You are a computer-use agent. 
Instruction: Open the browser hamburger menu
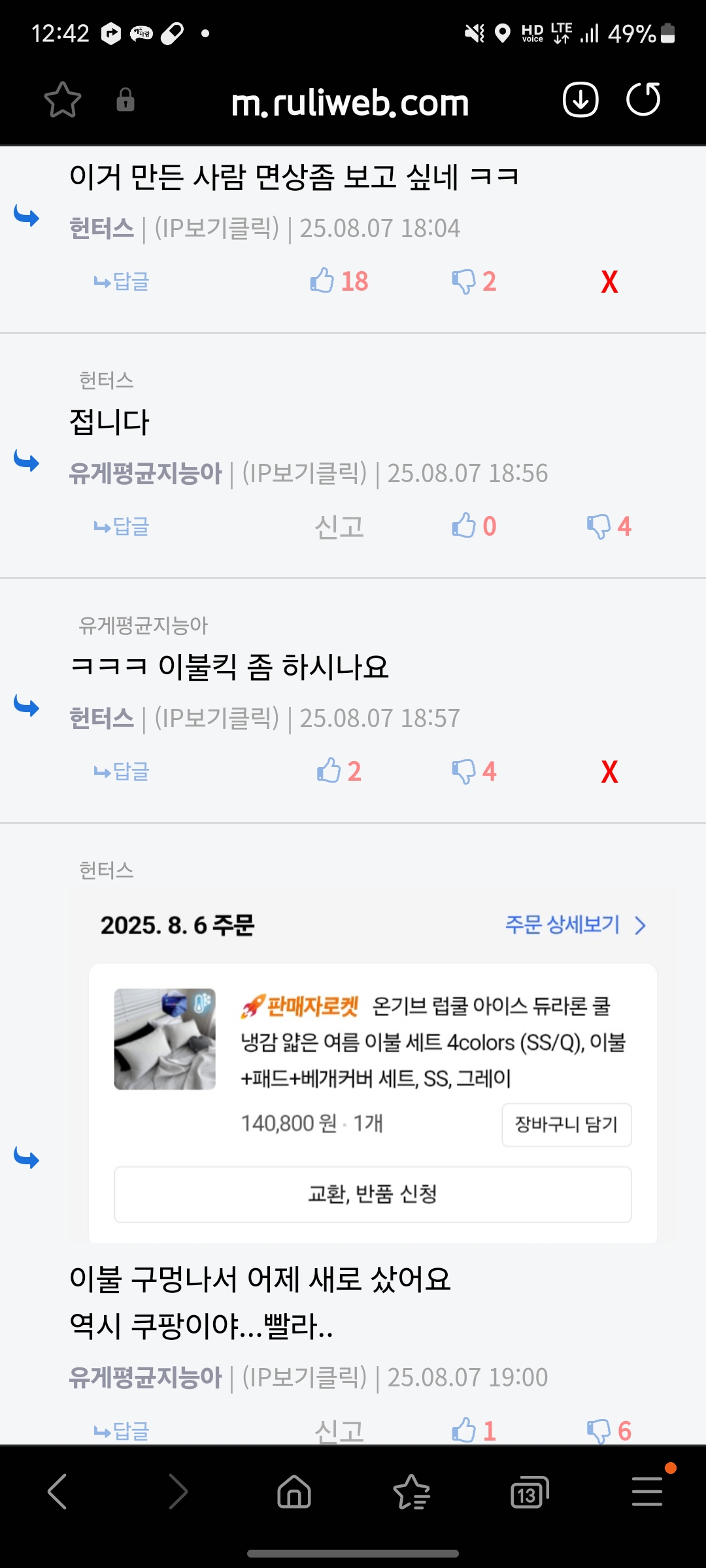647,1492
